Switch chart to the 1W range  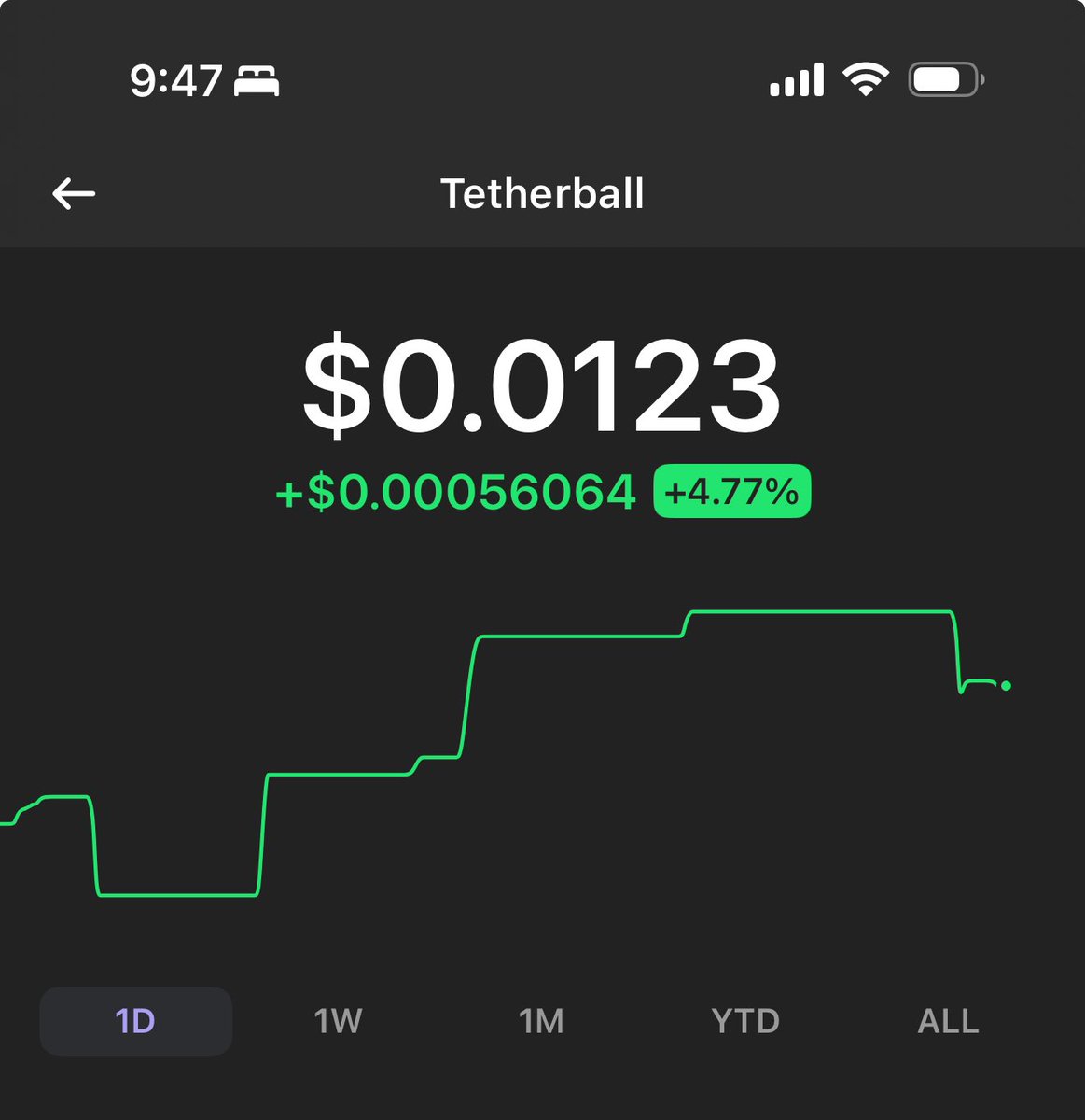[x=339, y=1021]
